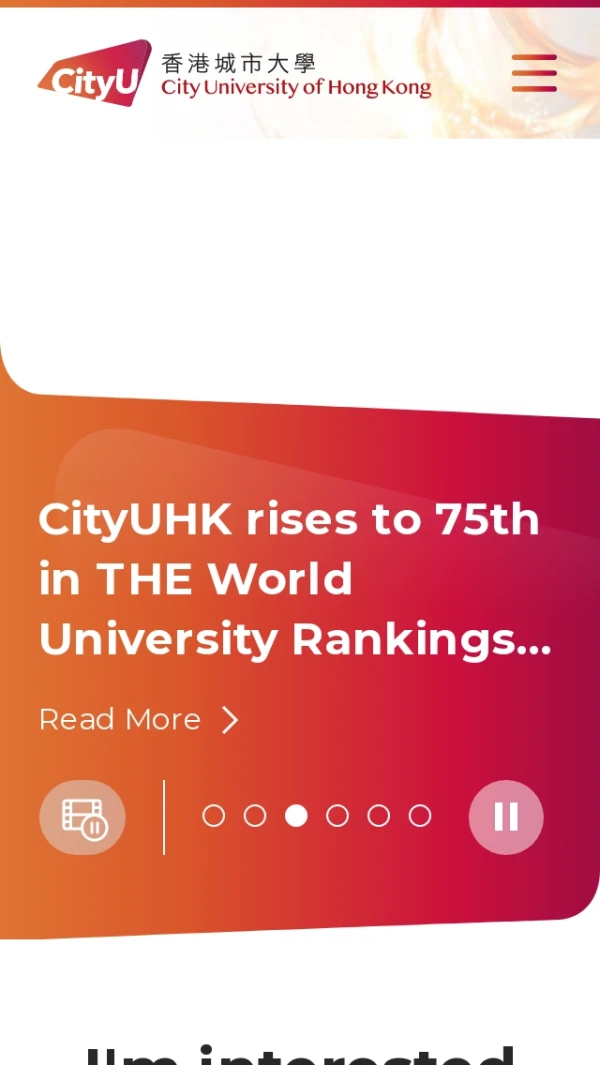Jump to the first carousel slide

click(214, 816)
